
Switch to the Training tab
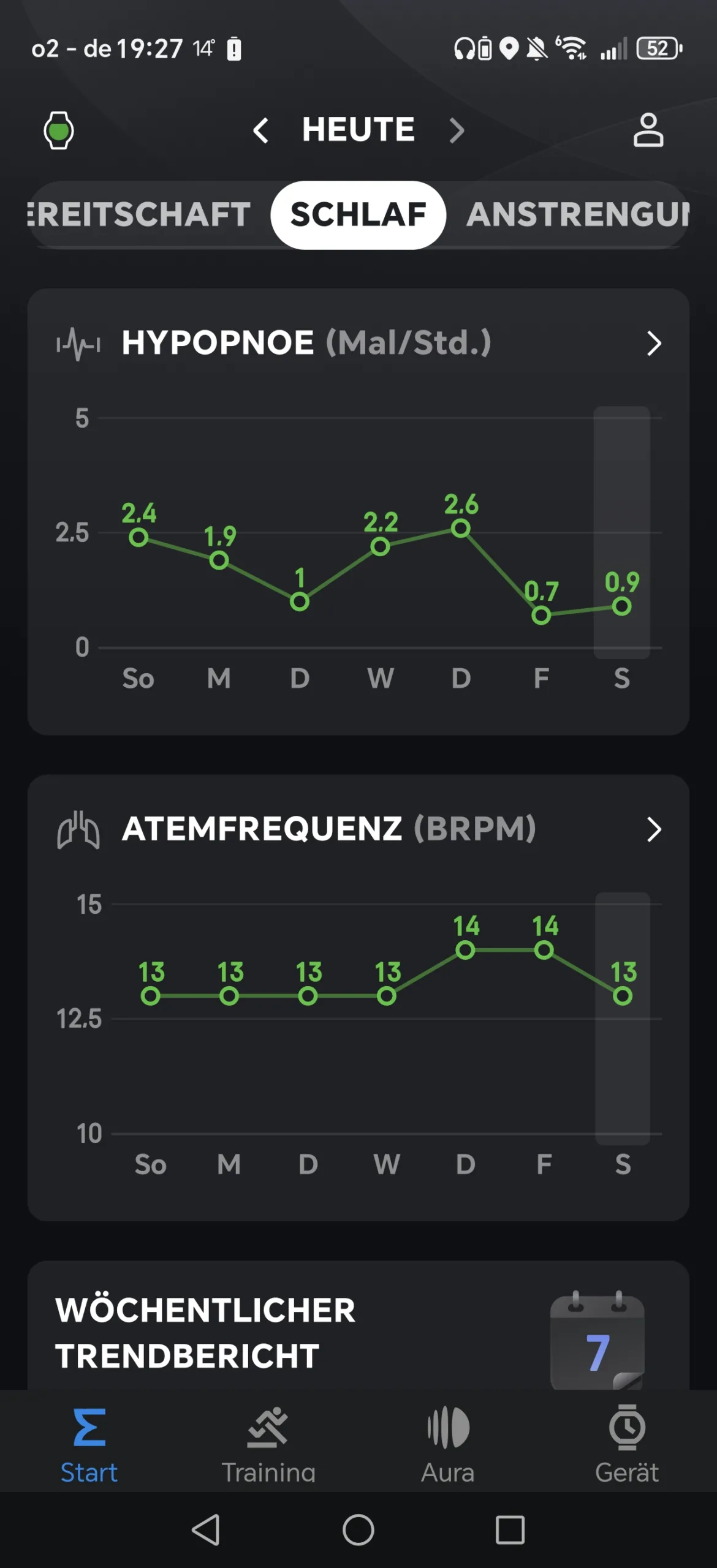(x=268, y=1444)
